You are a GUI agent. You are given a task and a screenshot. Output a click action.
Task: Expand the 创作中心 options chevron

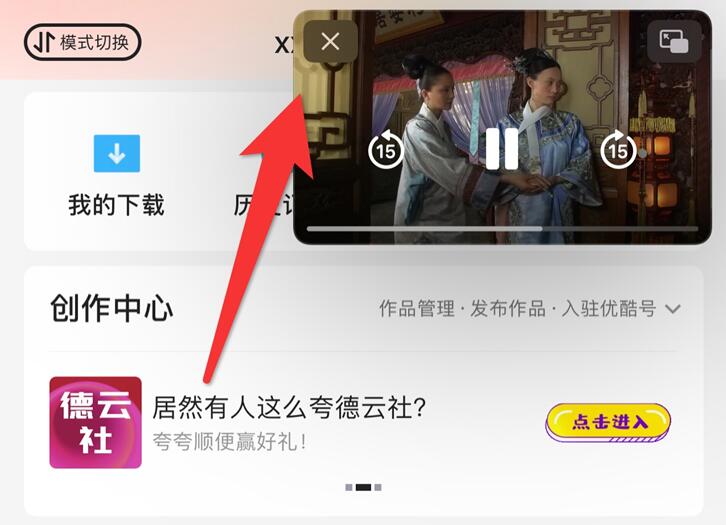[673, 309]
